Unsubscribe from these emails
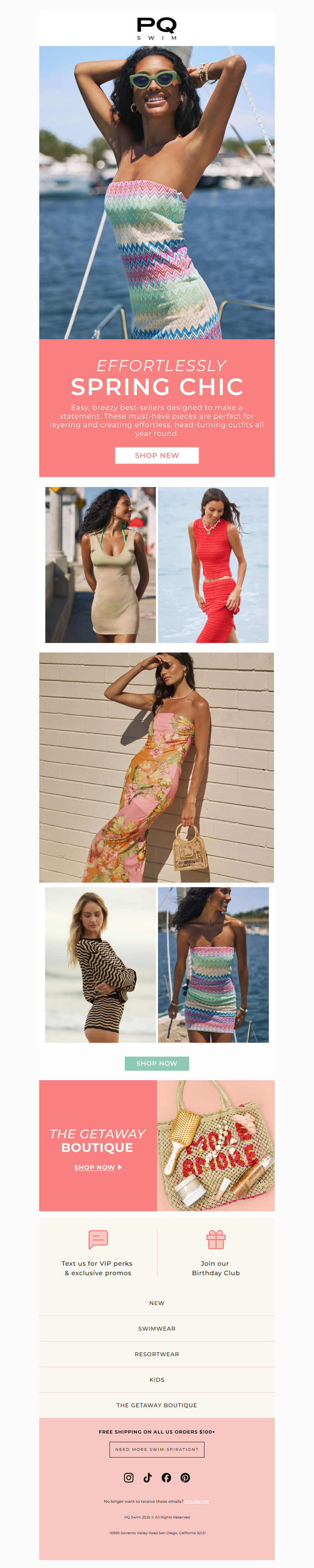 [197, 1502]
